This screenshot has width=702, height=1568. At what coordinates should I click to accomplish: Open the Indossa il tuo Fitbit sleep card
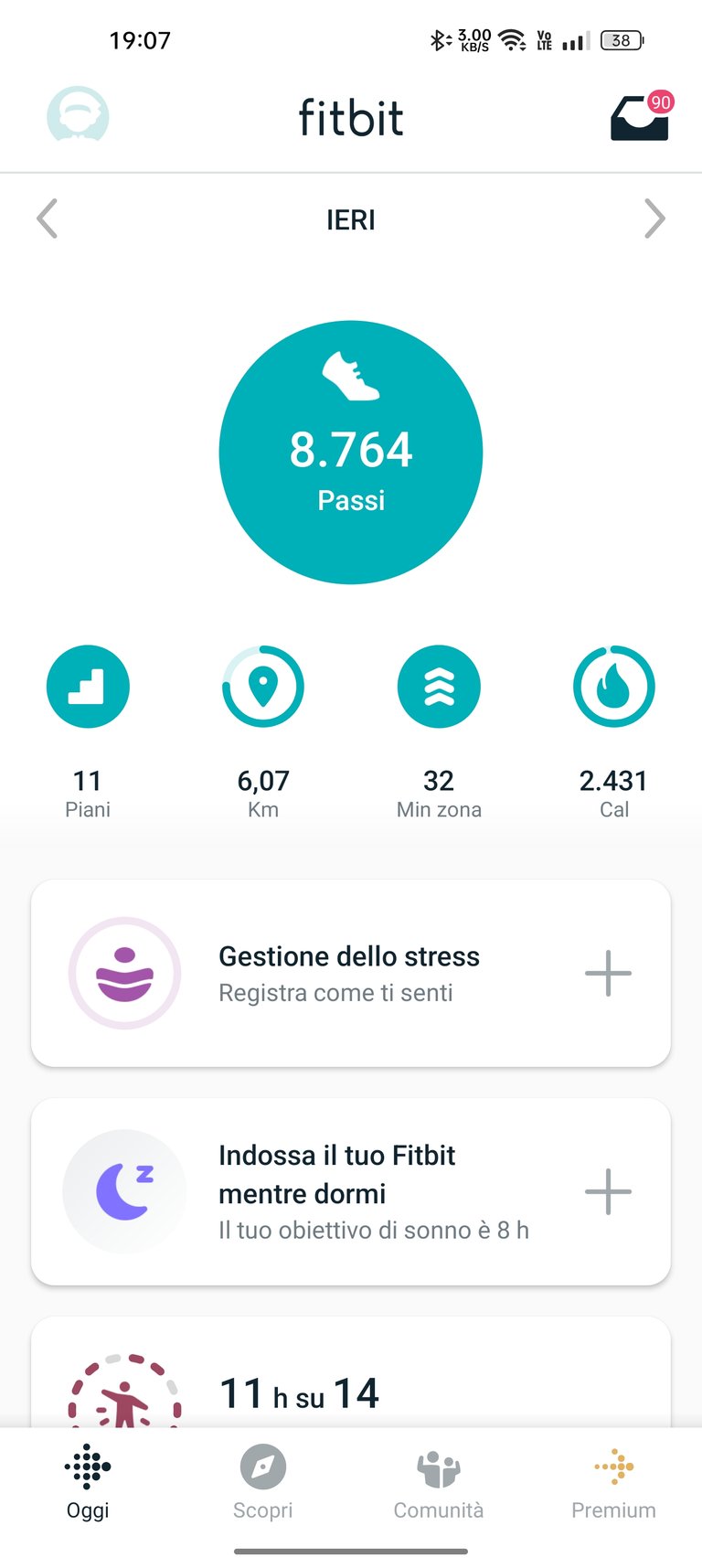pos(351,1191)
